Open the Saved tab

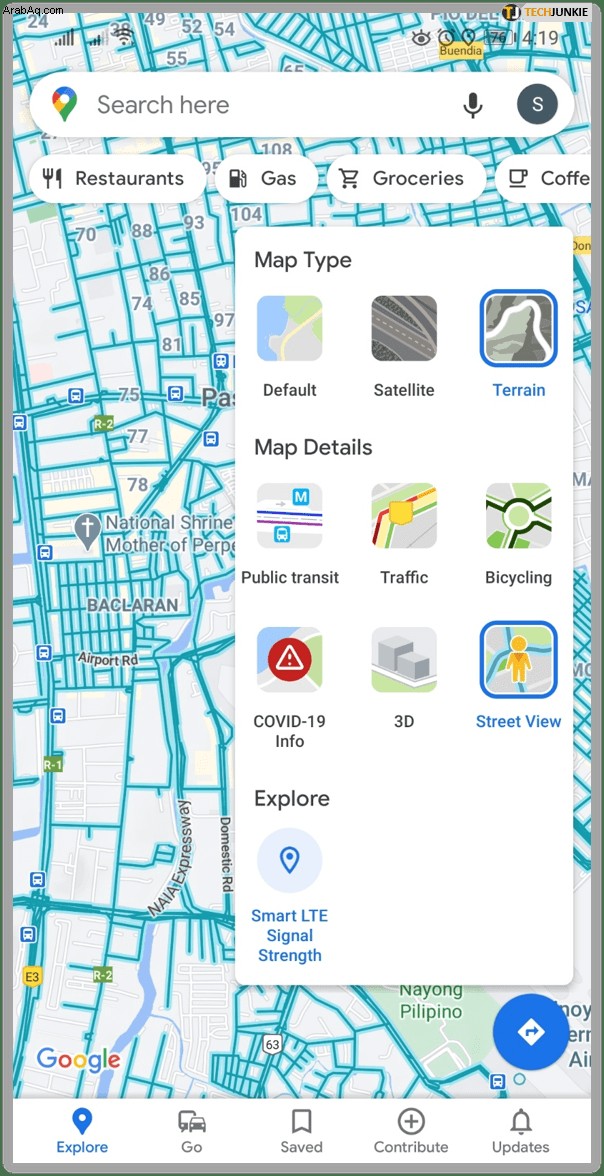pos(301,1131)
